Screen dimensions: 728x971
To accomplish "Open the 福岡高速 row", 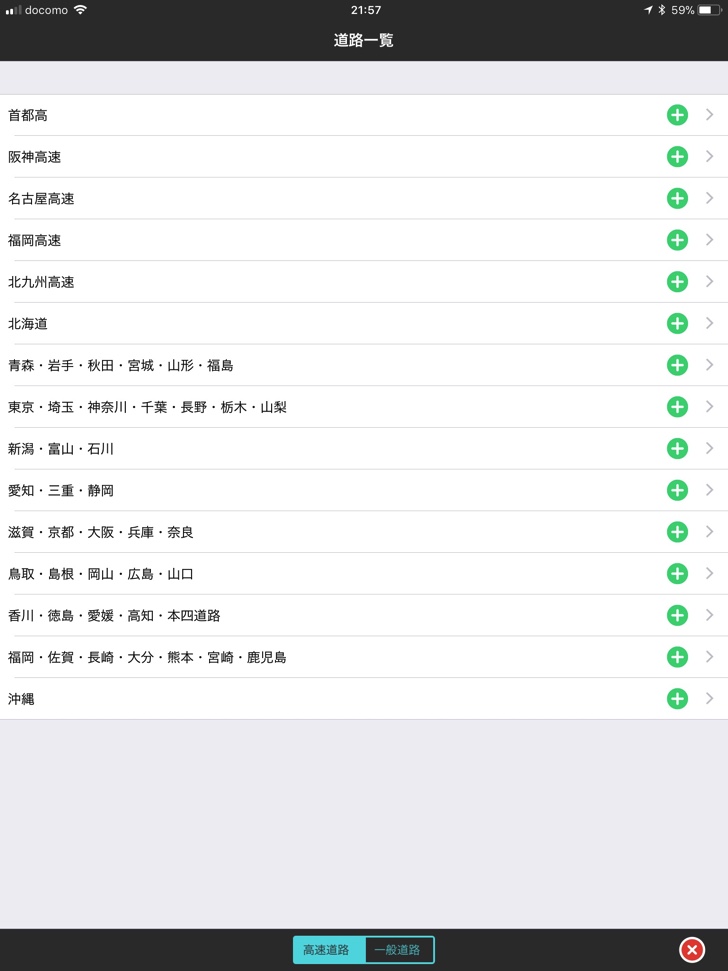I will pyautogui.click(x=300, y=240).
